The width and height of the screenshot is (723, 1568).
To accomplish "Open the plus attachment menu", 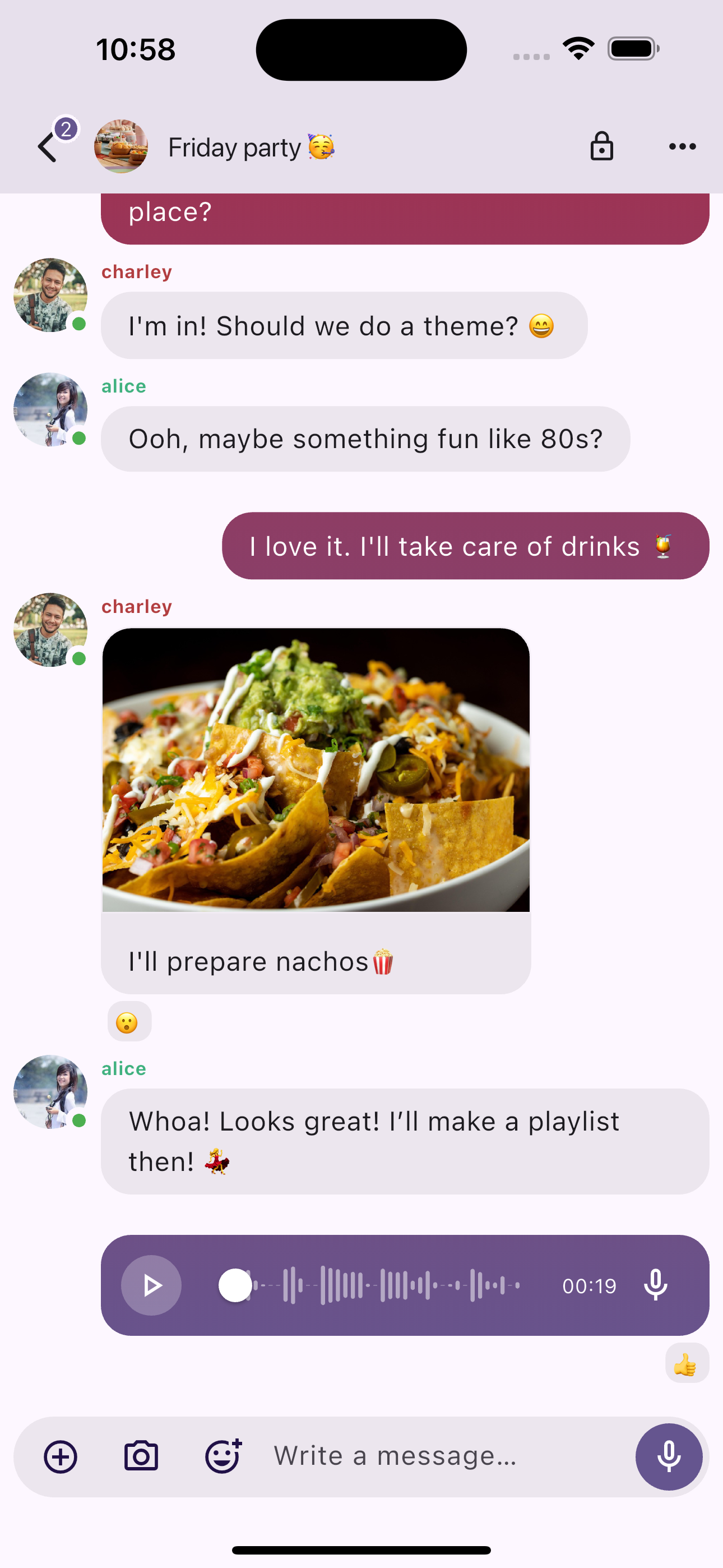I will coord(61,1456).
